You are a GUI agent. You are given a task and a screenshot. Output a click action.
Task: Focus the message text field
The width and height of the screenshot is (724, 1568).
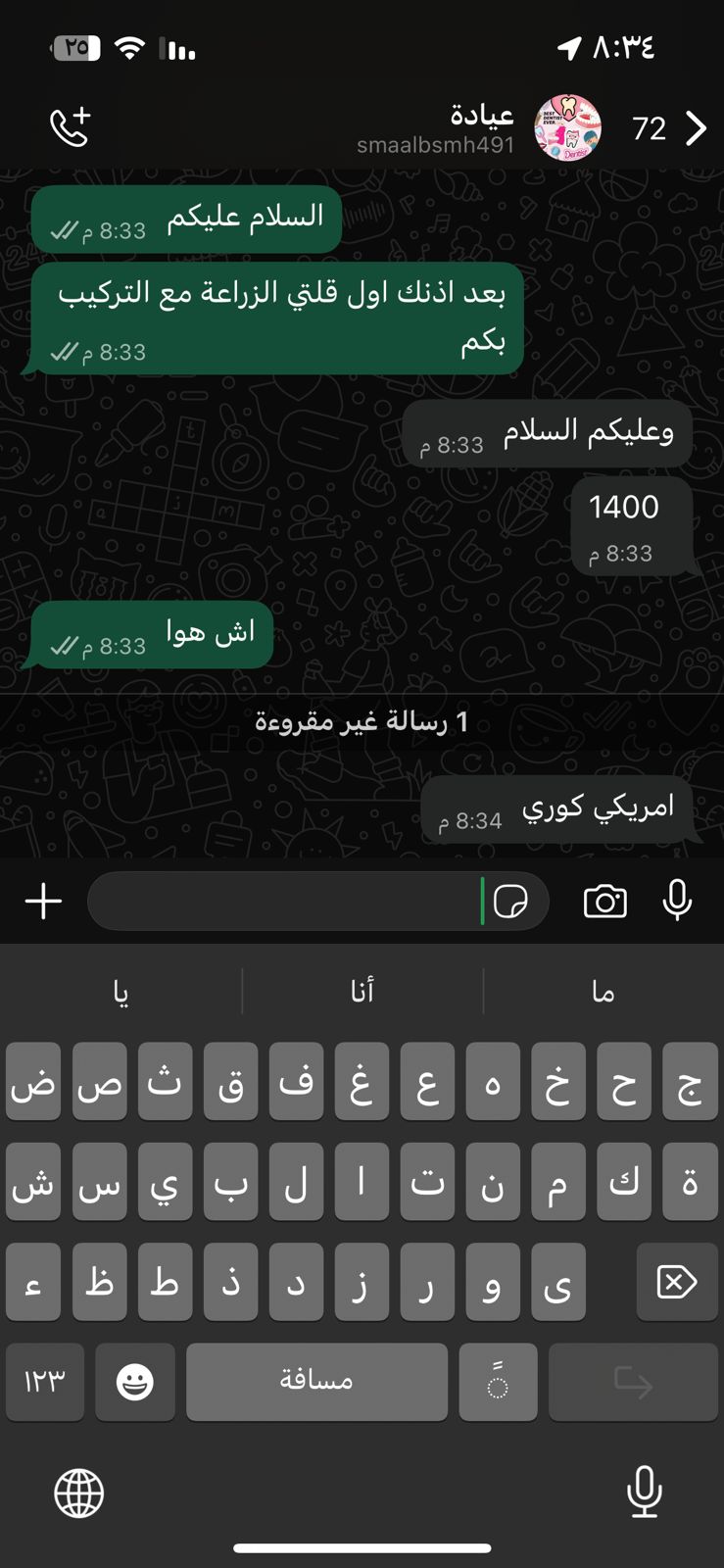pos(284,901)
